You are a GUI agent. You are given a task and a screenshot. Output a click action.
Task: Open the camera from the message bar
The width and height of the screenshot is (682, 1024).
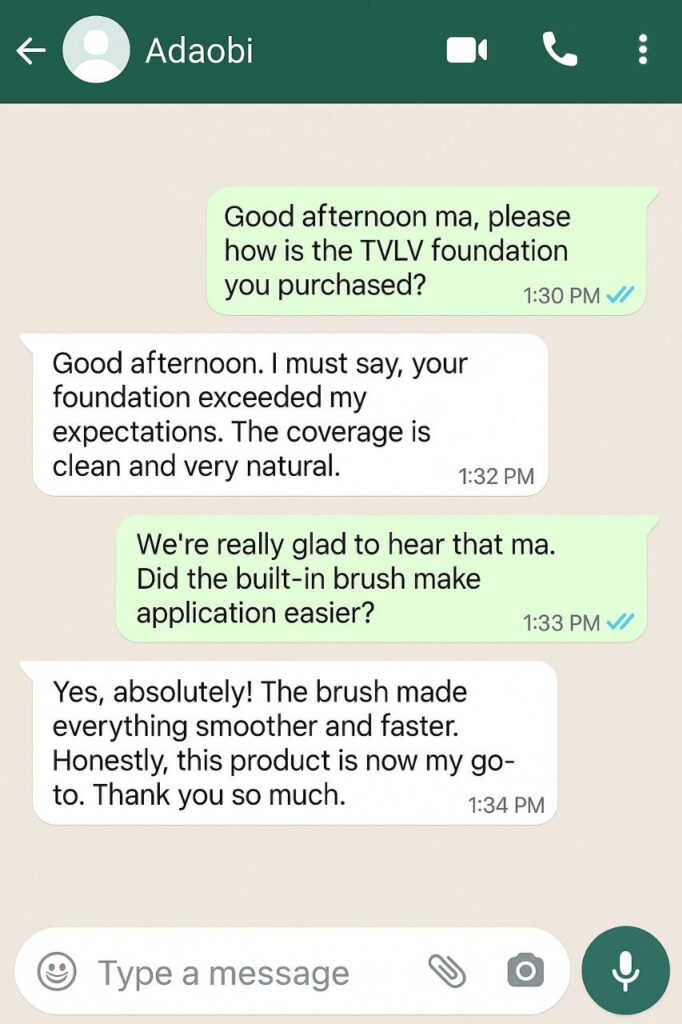(525, 970)
